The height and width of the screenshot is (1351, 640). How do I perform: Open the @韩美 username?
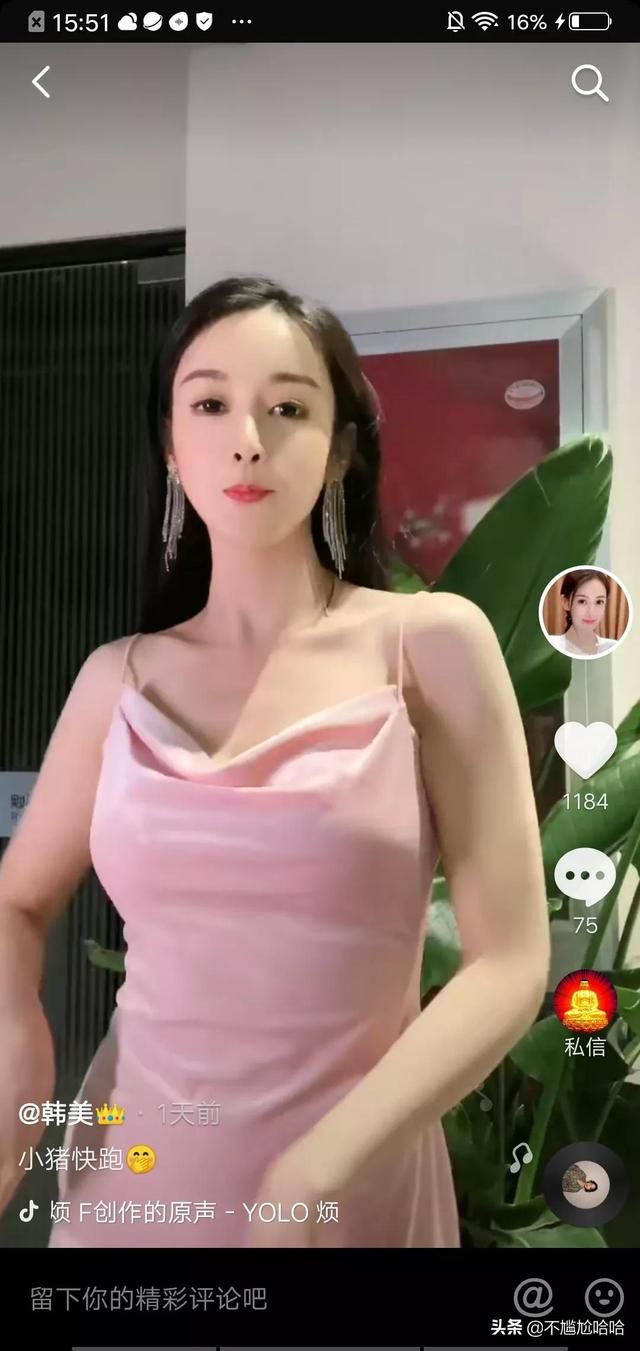(x=71, y=1113)
